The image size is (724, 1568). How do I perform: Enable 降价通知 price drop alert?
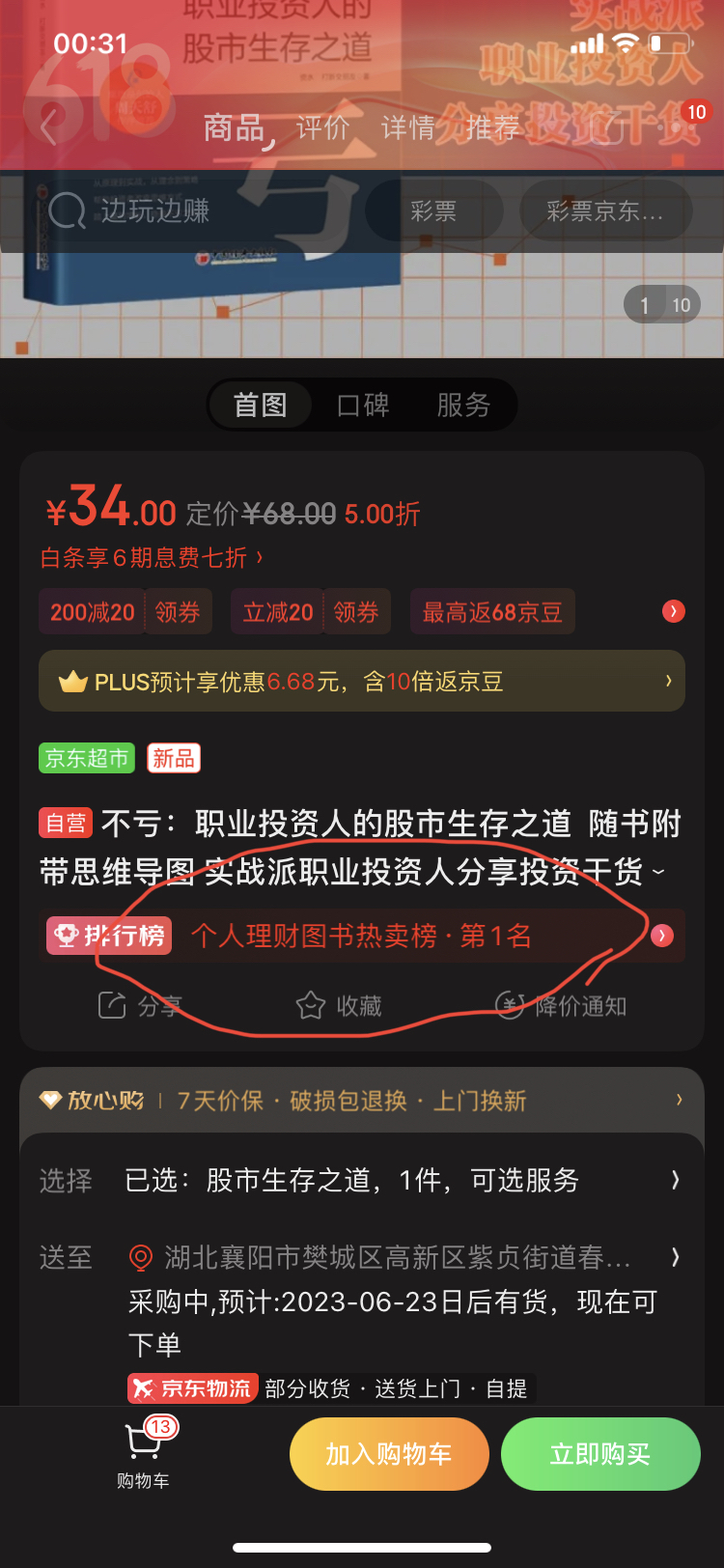coord(561,1006)
